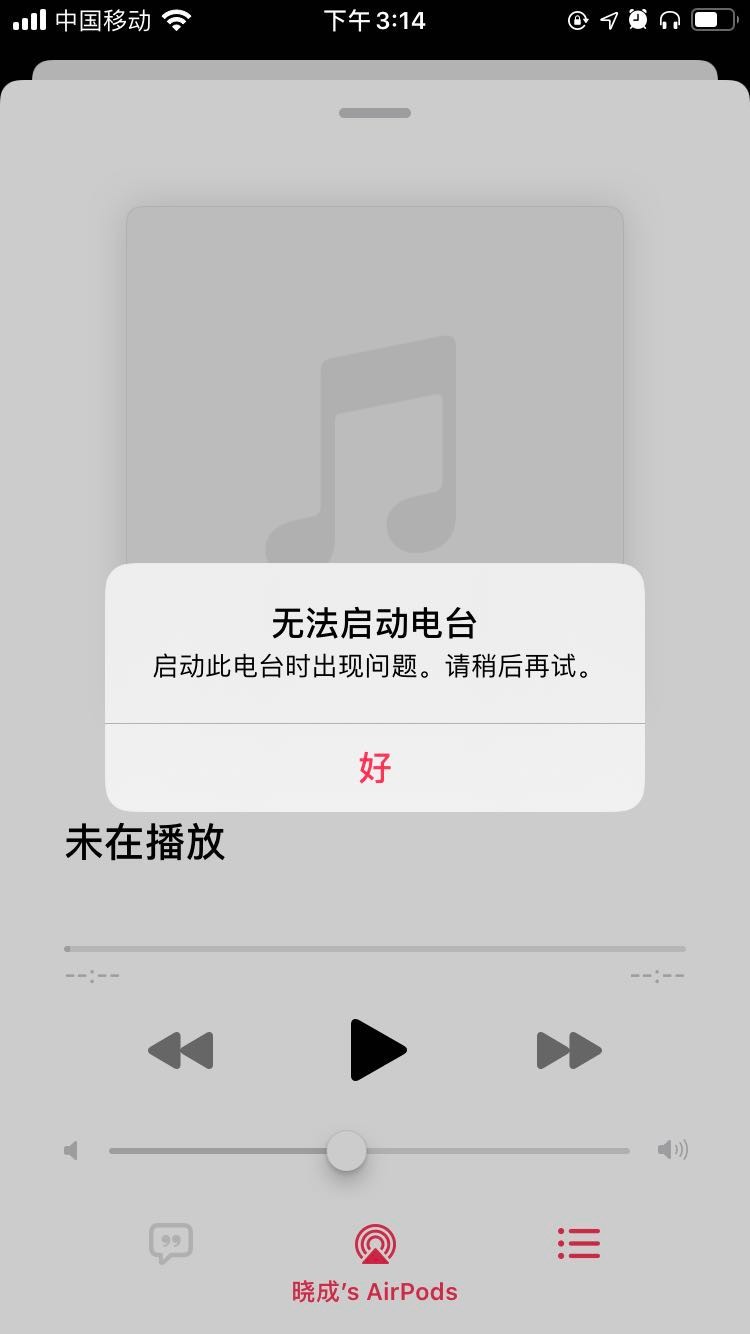Tap the grabber handle to collapse player
This screenshot has height=1334, width=750.
(375, 113)
